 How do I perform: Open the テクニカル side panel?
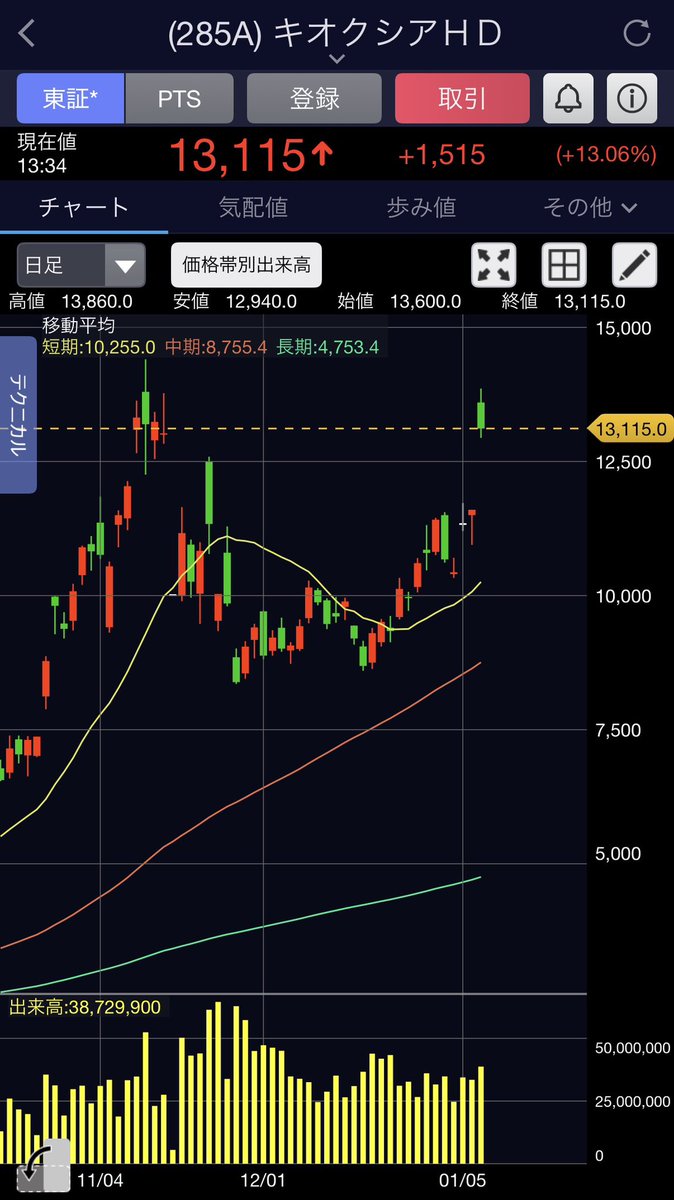coord(18,415)
